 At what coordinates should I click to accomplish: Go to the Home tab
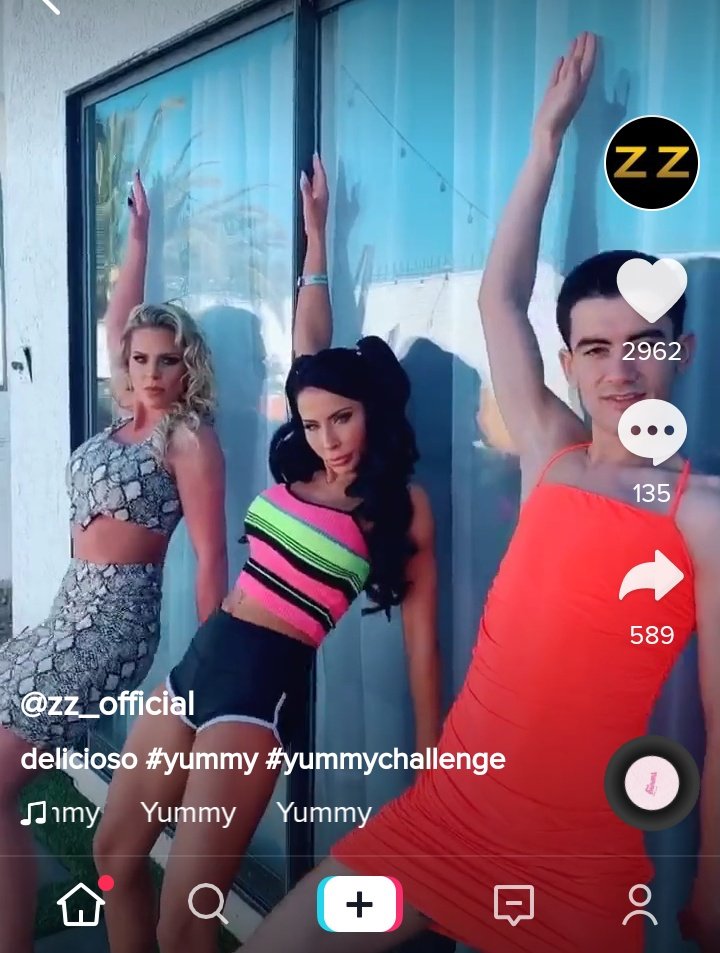82,904
